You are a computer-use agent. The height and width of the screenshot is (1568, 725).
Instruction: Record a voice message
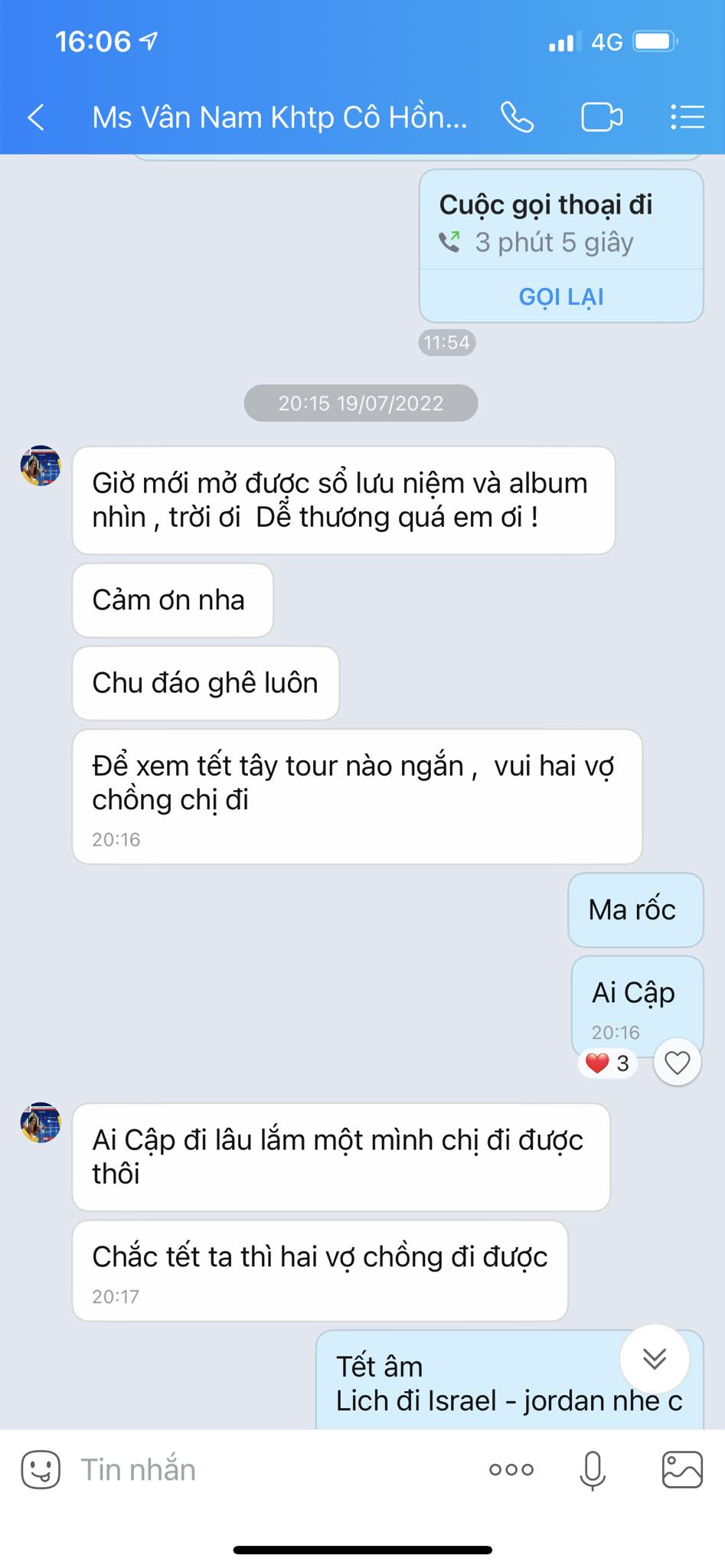coord(593,1469)
